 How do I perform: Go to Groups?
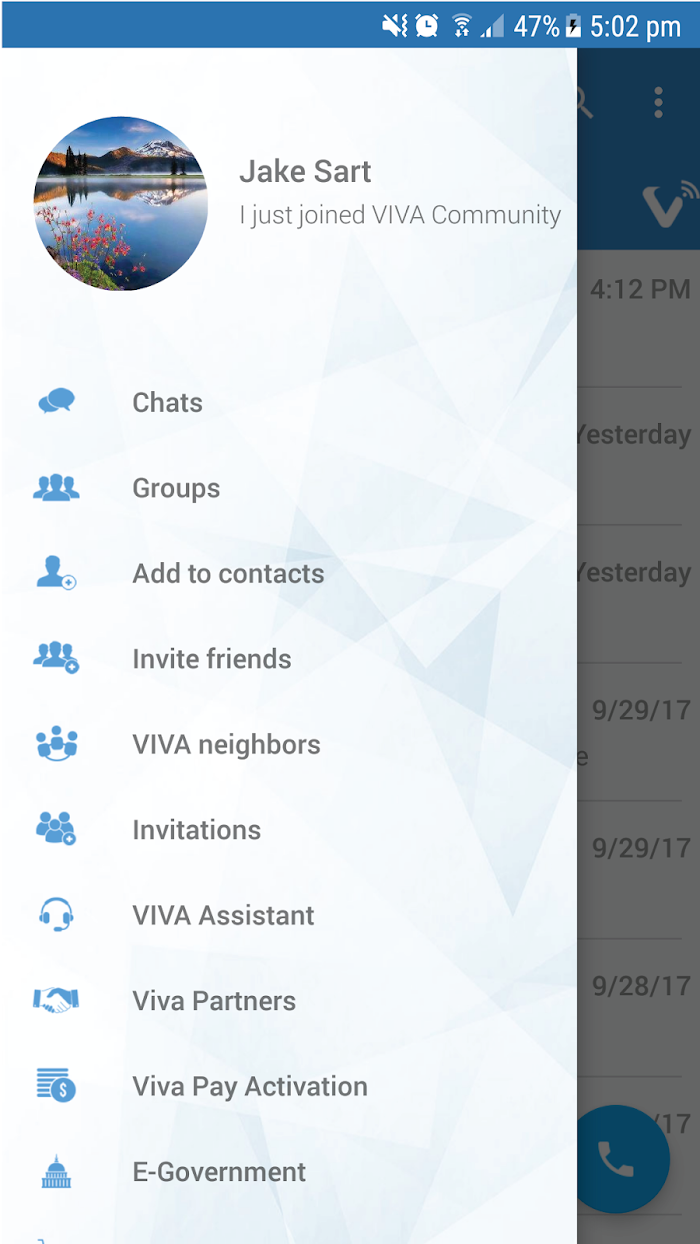click(x=288, y=488)
